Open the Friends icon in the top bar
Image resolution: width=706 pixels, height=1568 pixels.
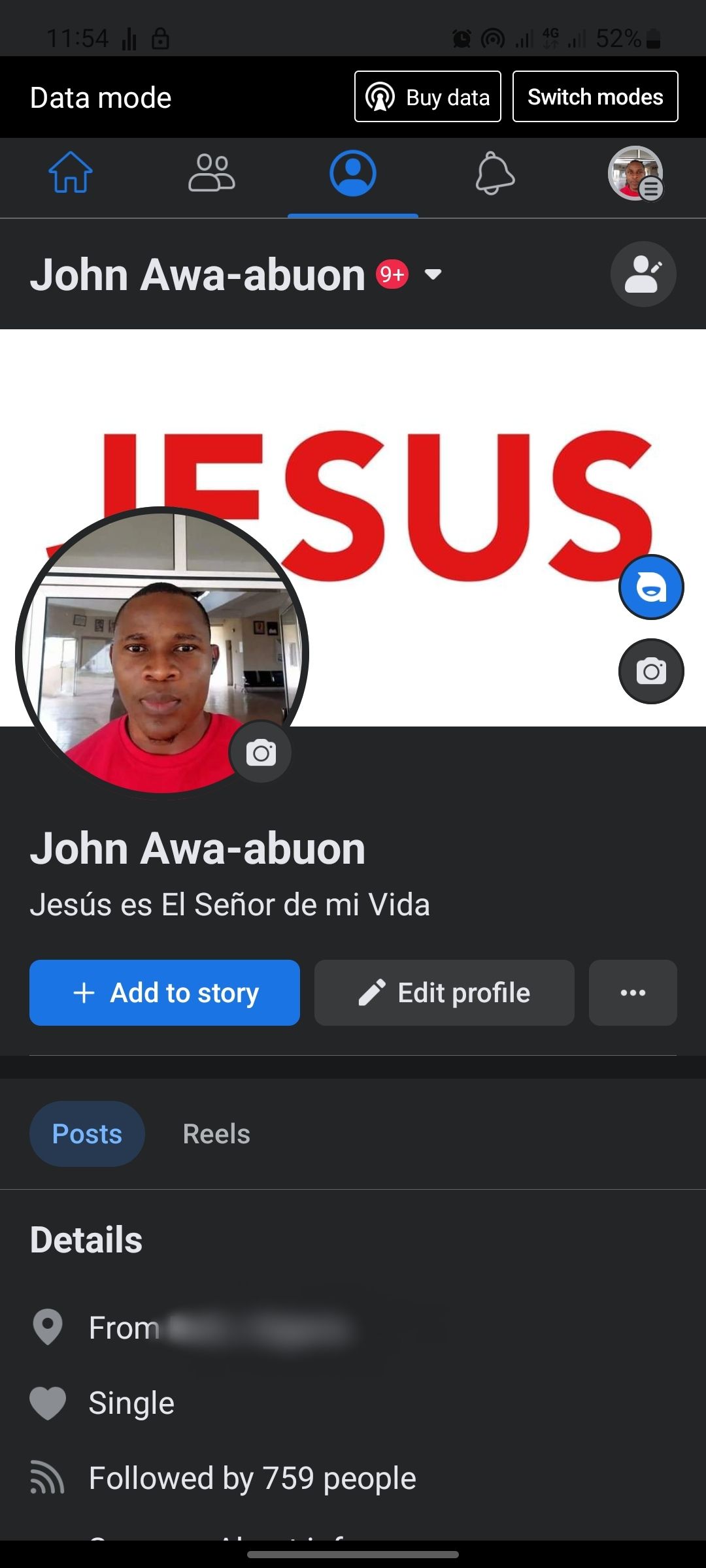click(212, 174)
